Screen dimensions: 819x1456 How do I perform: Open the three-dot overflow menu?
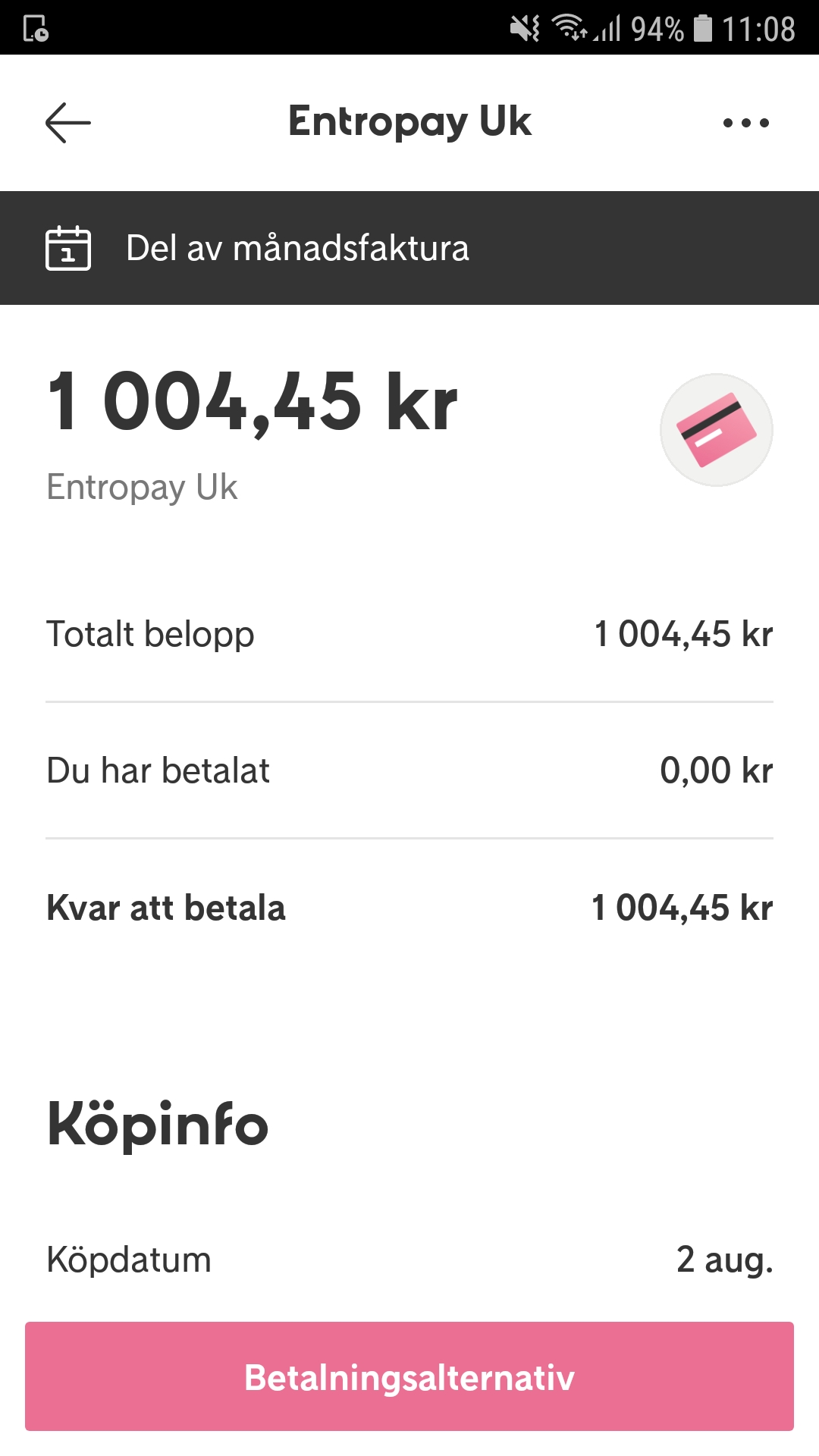[746, 123]
